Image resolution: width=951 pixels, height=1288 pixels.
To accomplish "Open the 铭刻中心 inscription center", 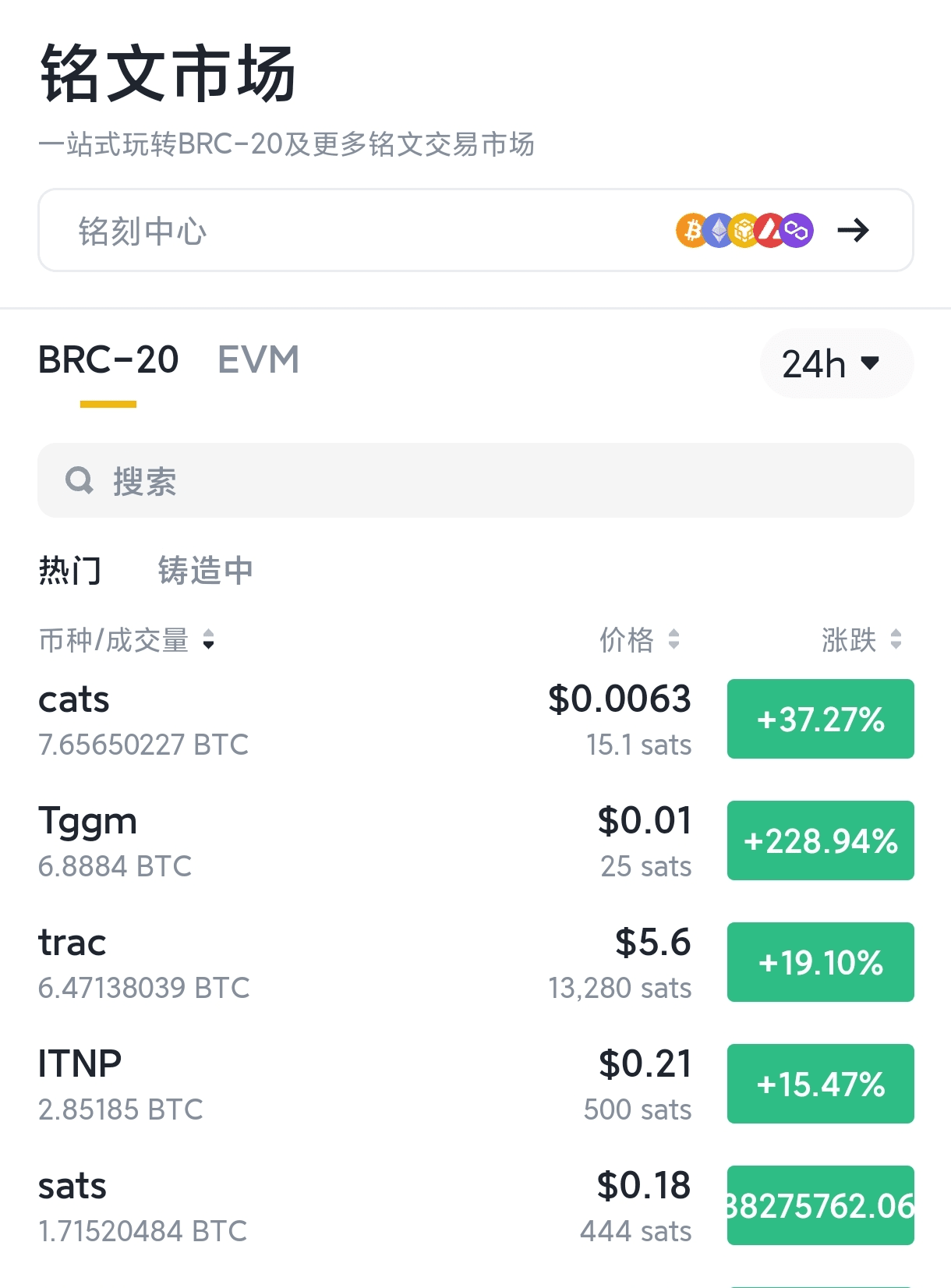I will tap(475, 231).
